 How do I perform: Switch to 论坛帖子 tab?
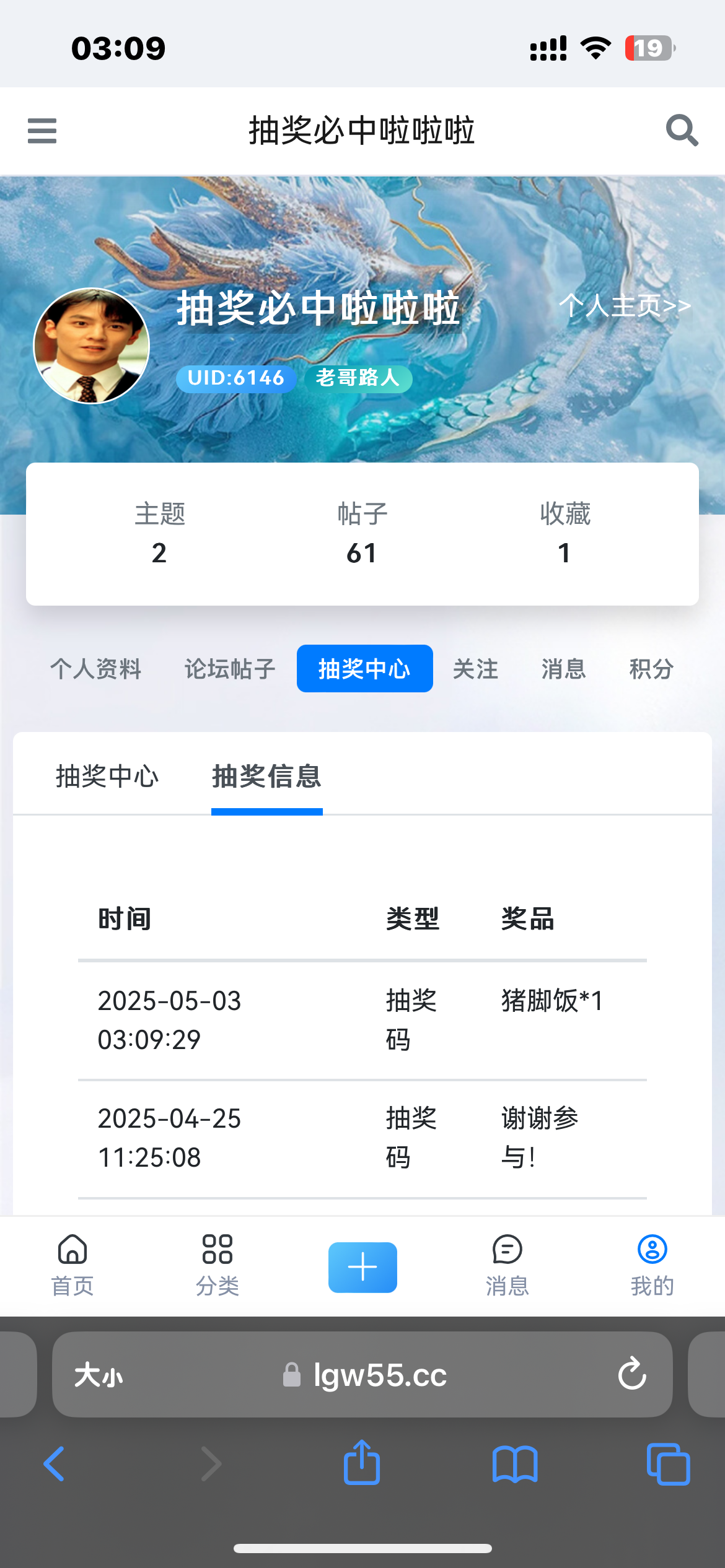[x=230, y=669]
